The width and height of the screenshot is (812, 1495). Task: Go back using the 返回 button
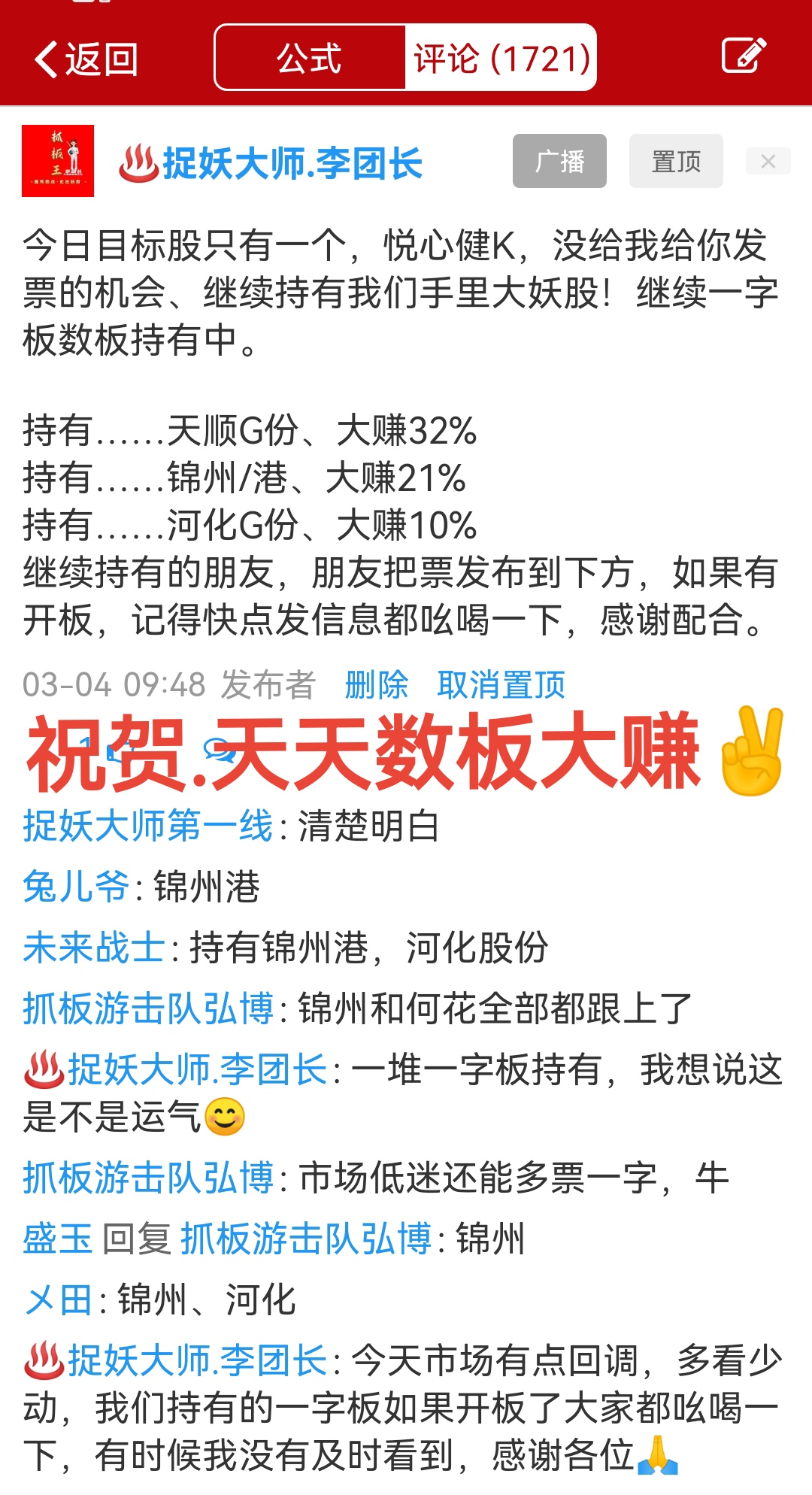point(86,59)
